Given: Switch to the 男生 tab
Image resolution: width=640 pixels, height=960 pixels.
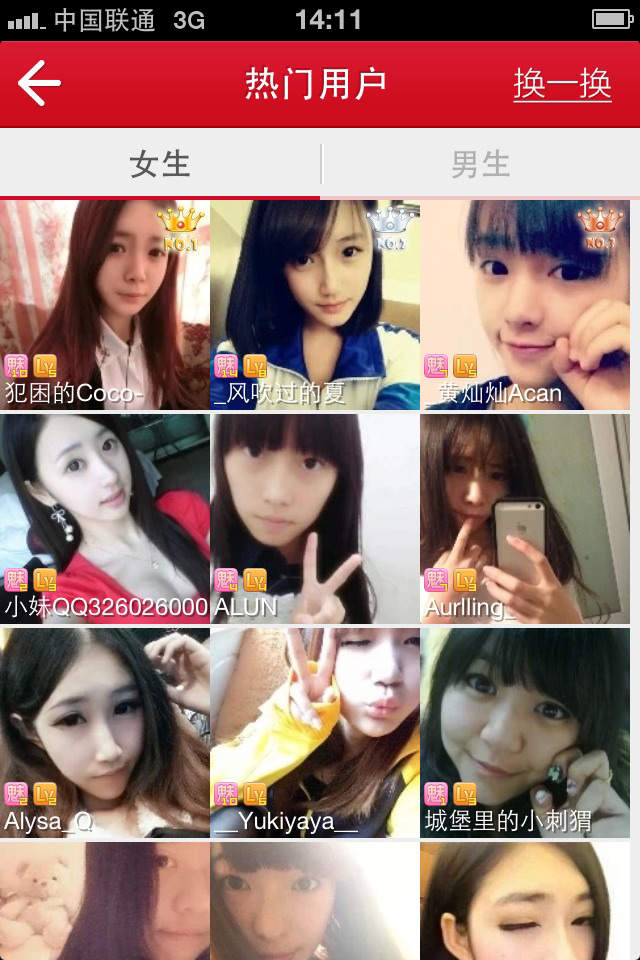Looking at the screenshot, I should coord(480,164).
